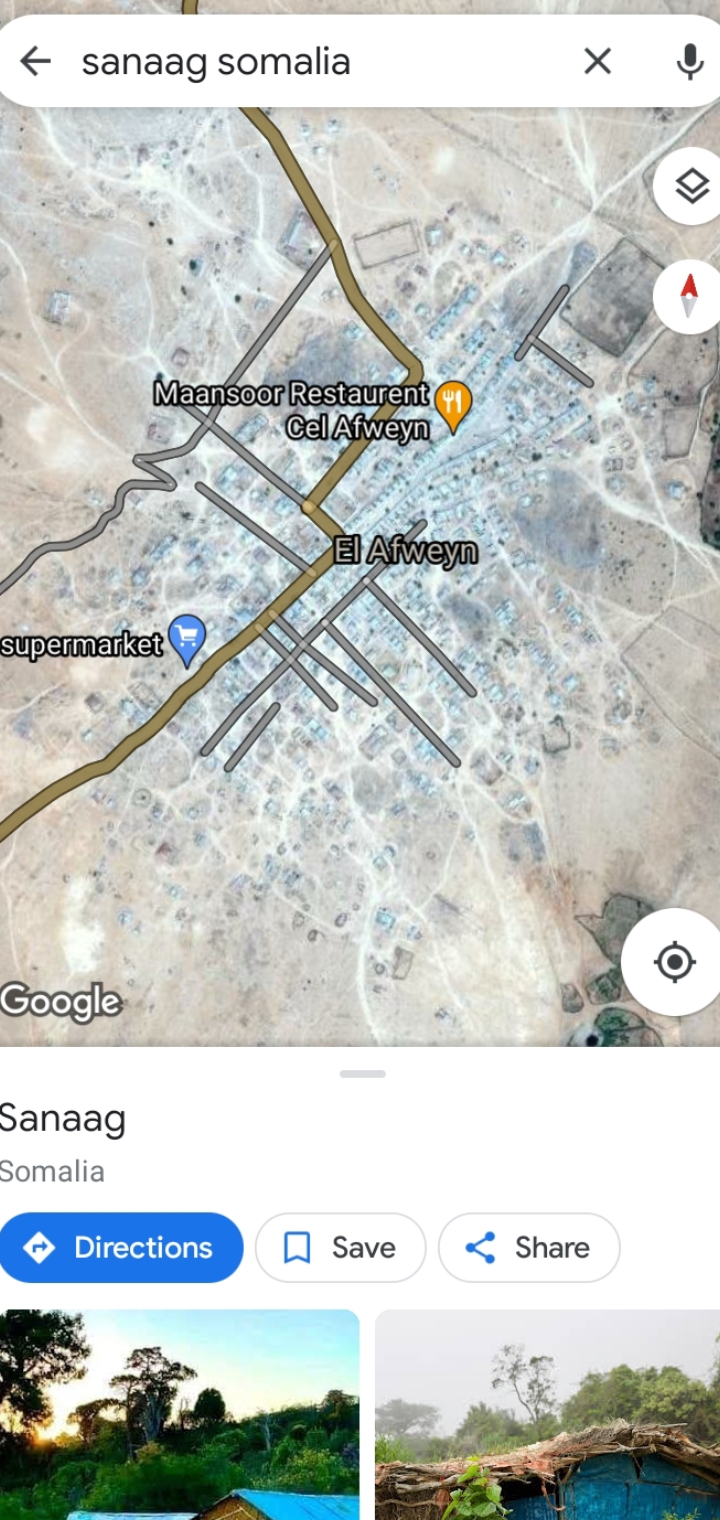Screen dimensions: 720x1520
Task: Share the Sanaag location
Action: [528, 1247]
